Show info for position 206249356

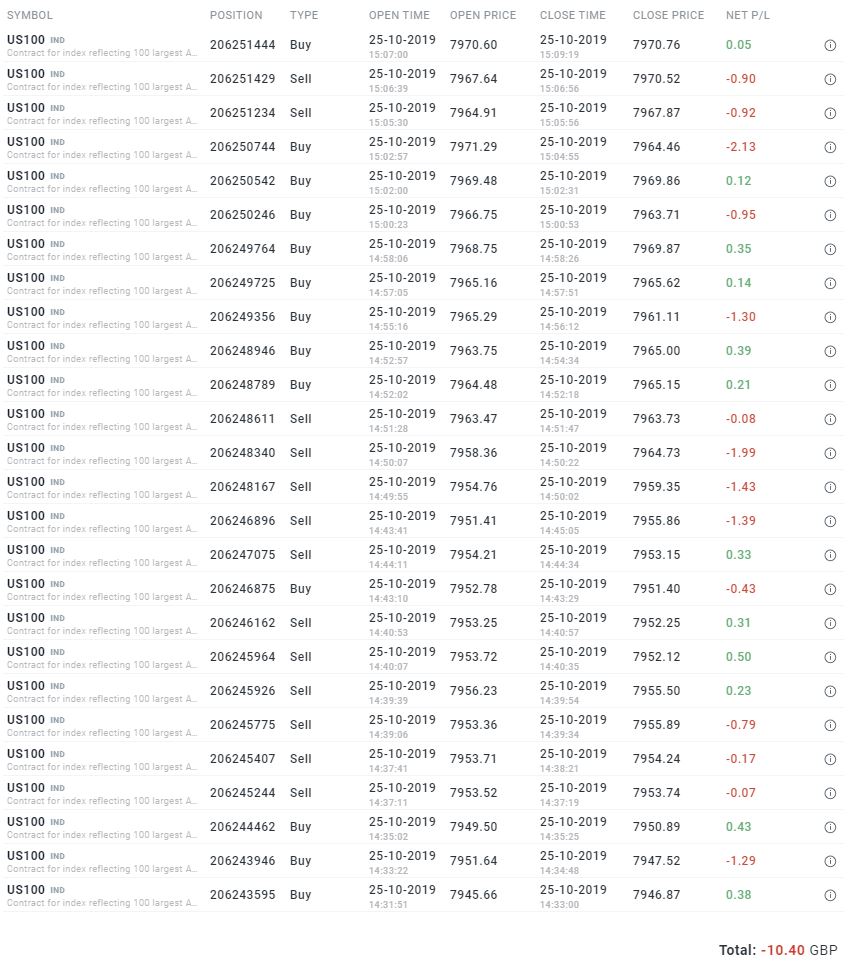click(x=830, y=318)
